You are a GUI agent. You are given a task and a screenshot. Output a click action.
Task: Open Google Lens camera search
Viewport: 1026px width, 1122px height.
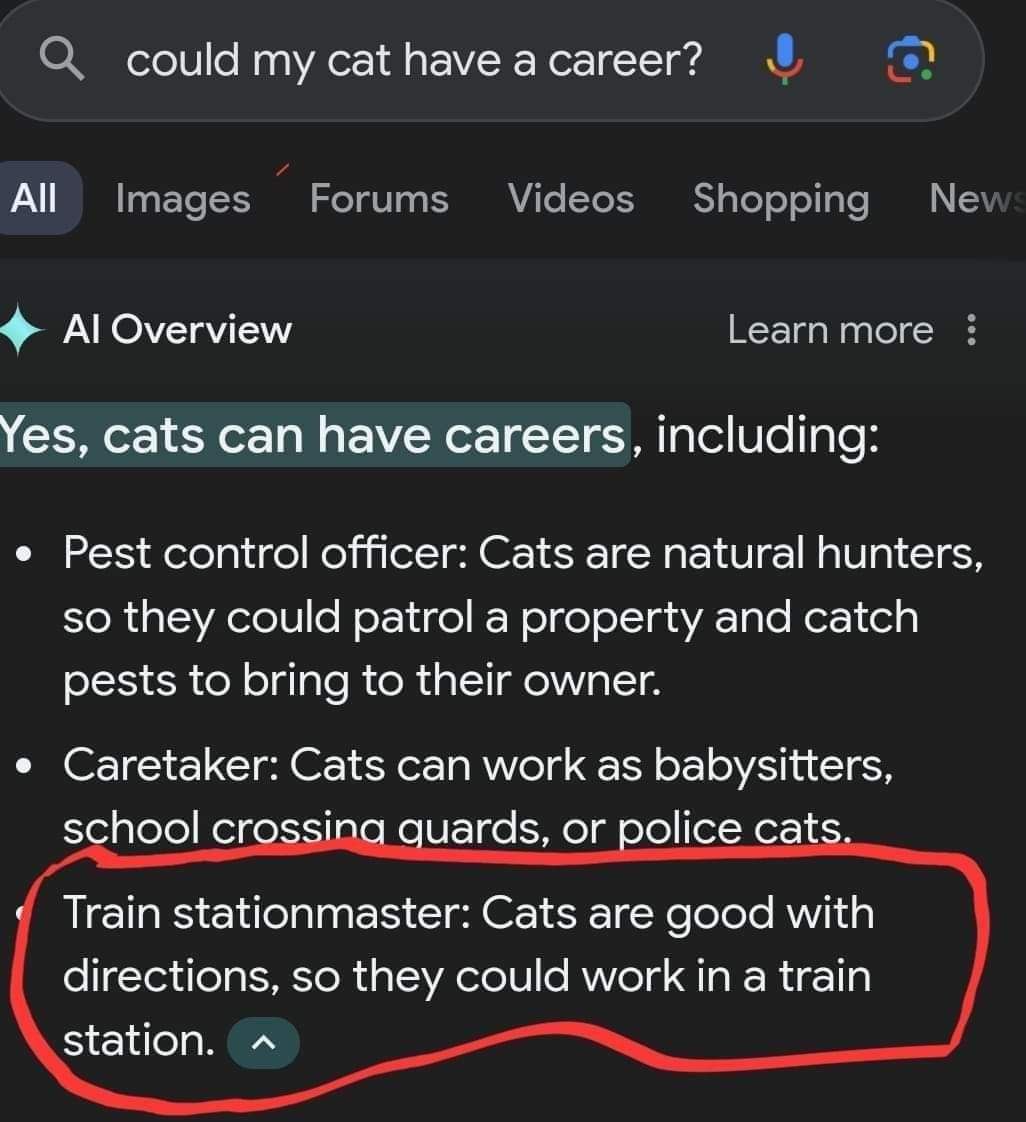(910, 60)
